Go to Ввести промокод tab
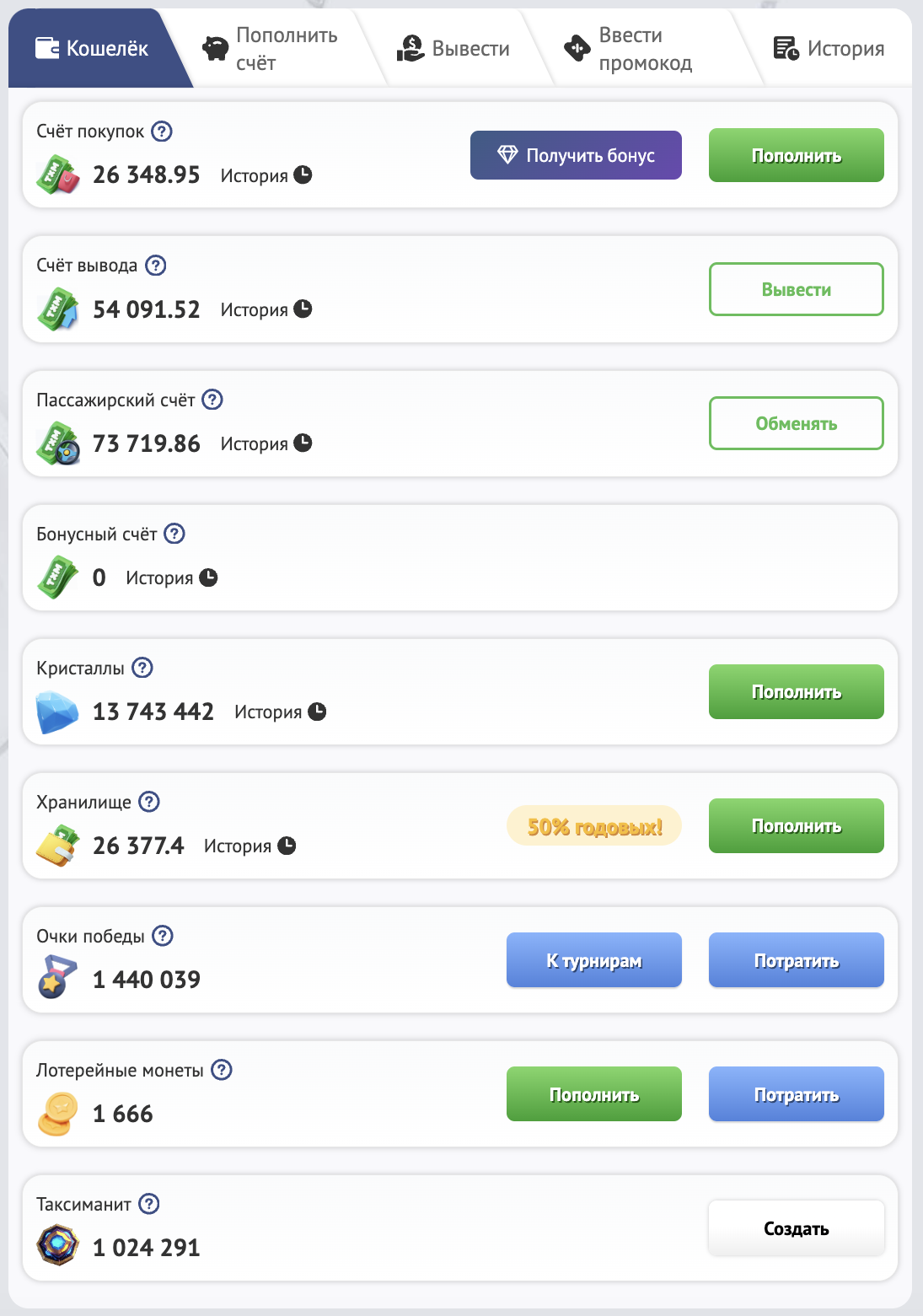The image size is (923, 1316). coord(629,48)
